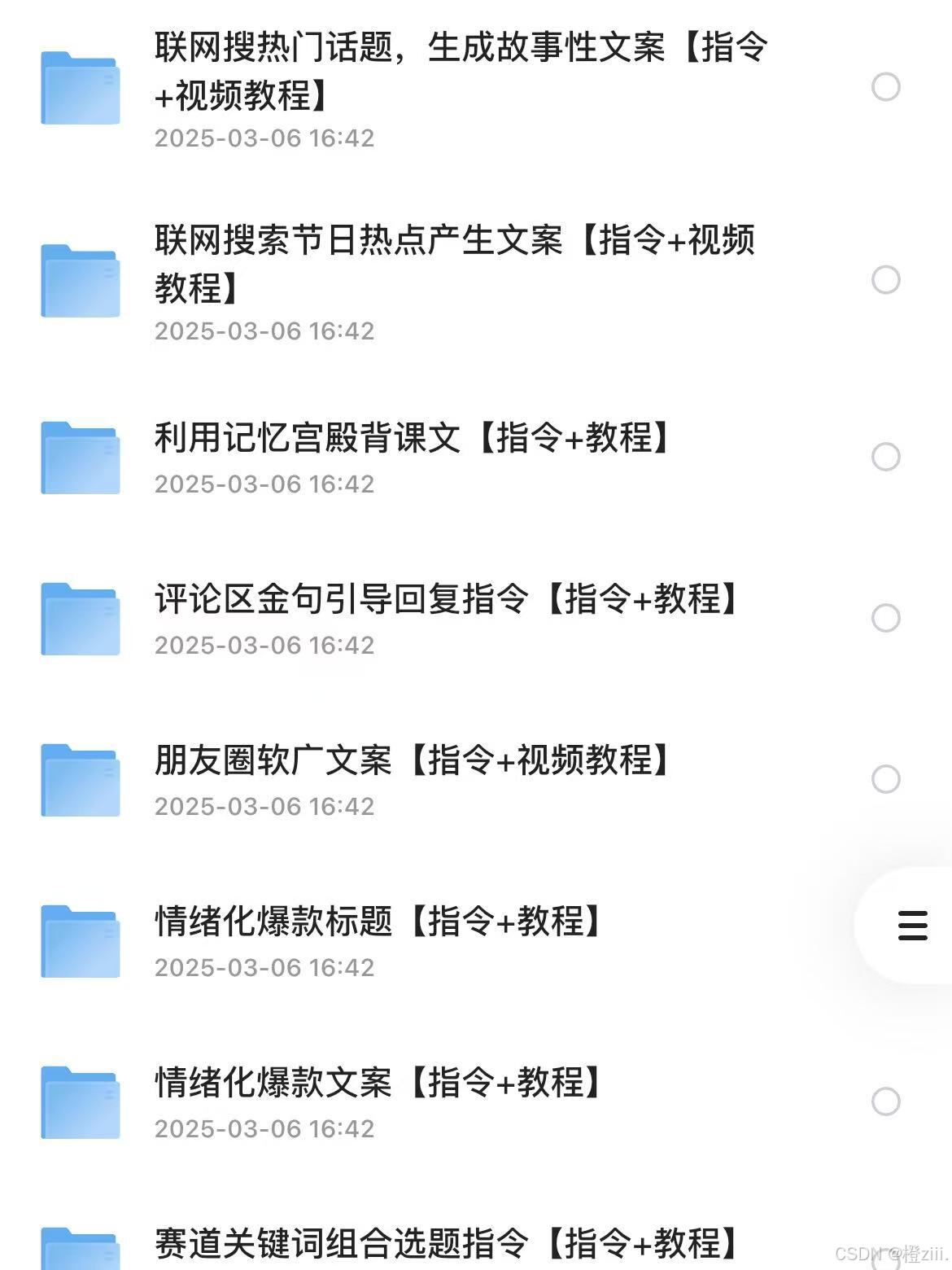952x1270 pixels.
Task: Select the 联网搜热门话题 folder circle
Action: click(x=885, y=86)
